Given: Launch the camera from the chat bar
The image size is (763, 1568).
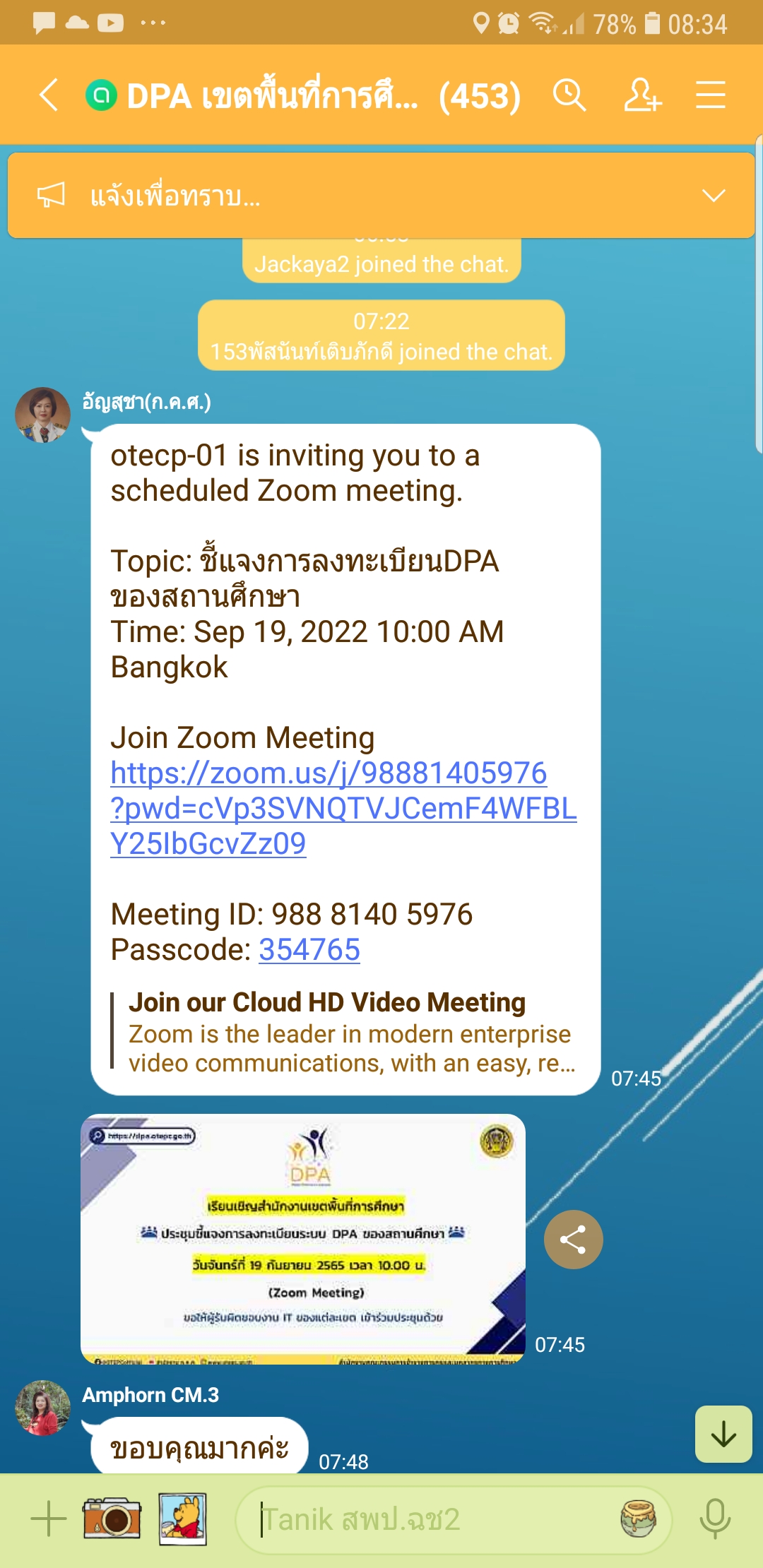Looking at the screenshot, I should (x=112, y=1518).
